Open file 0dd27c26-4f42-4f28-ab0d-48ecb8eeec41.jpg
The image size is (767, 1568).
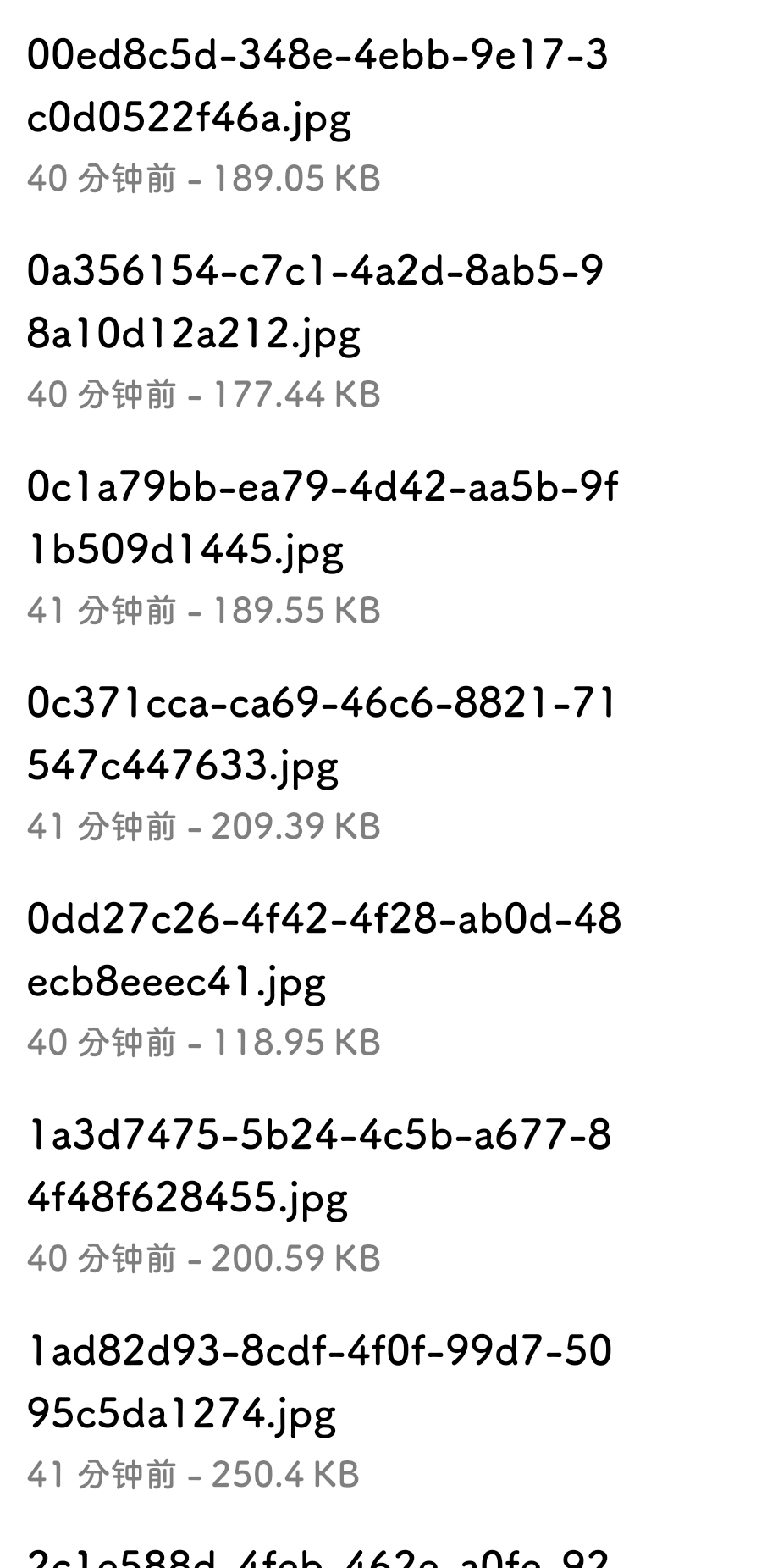pos(323,950)
